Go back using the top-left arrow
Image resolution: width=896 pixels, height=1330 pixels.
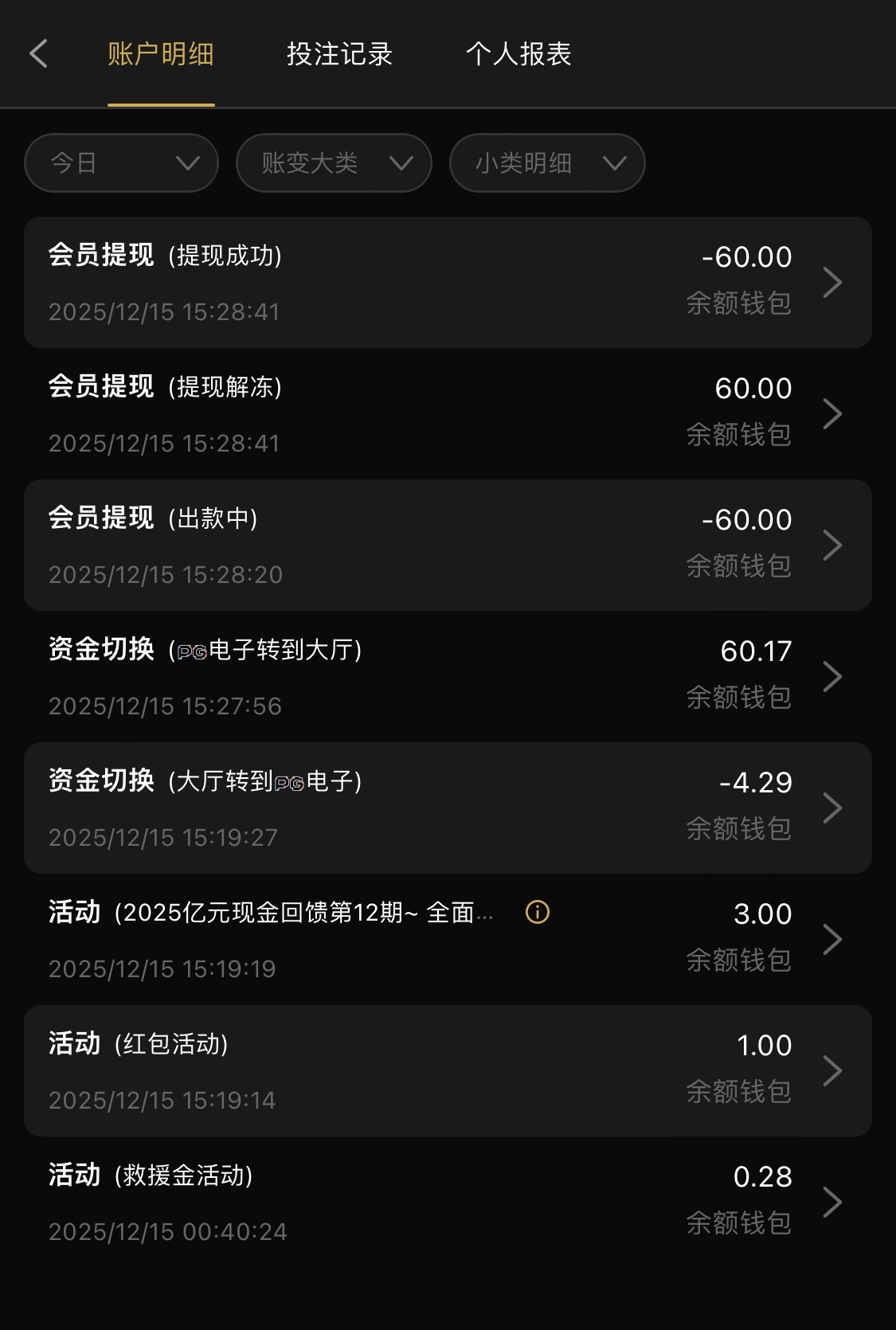(38, 54)
